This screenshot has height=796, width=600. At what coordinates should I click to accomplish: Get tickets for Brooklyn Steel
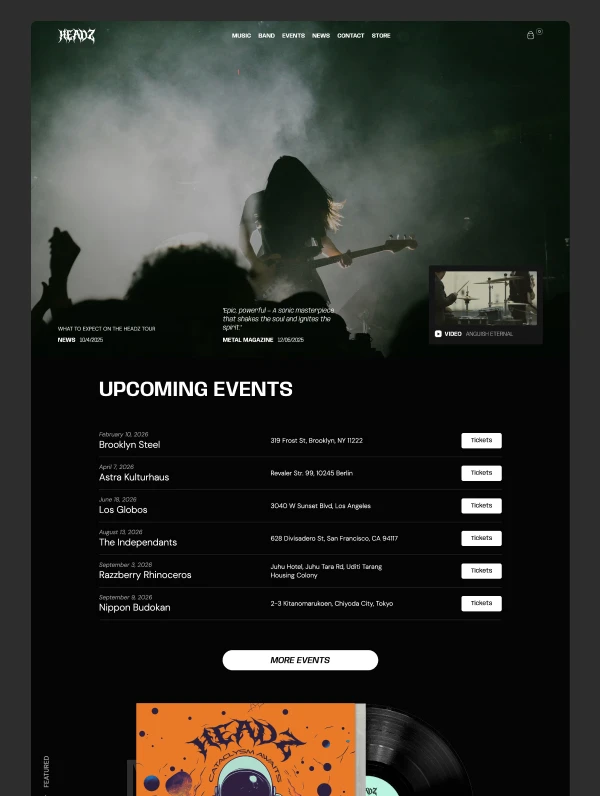[481, 441]
